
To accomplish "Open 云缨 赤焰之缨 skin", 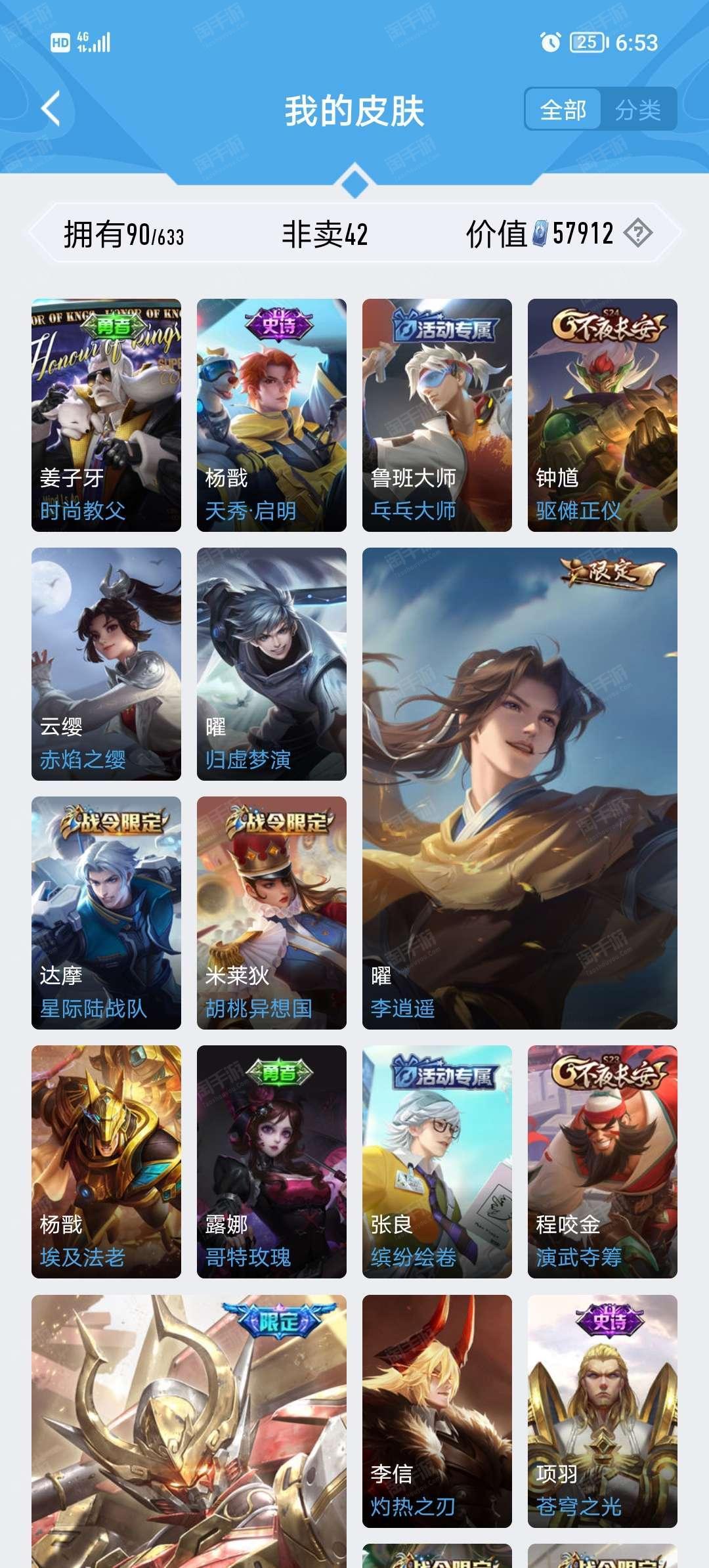I will click(106, 664).
